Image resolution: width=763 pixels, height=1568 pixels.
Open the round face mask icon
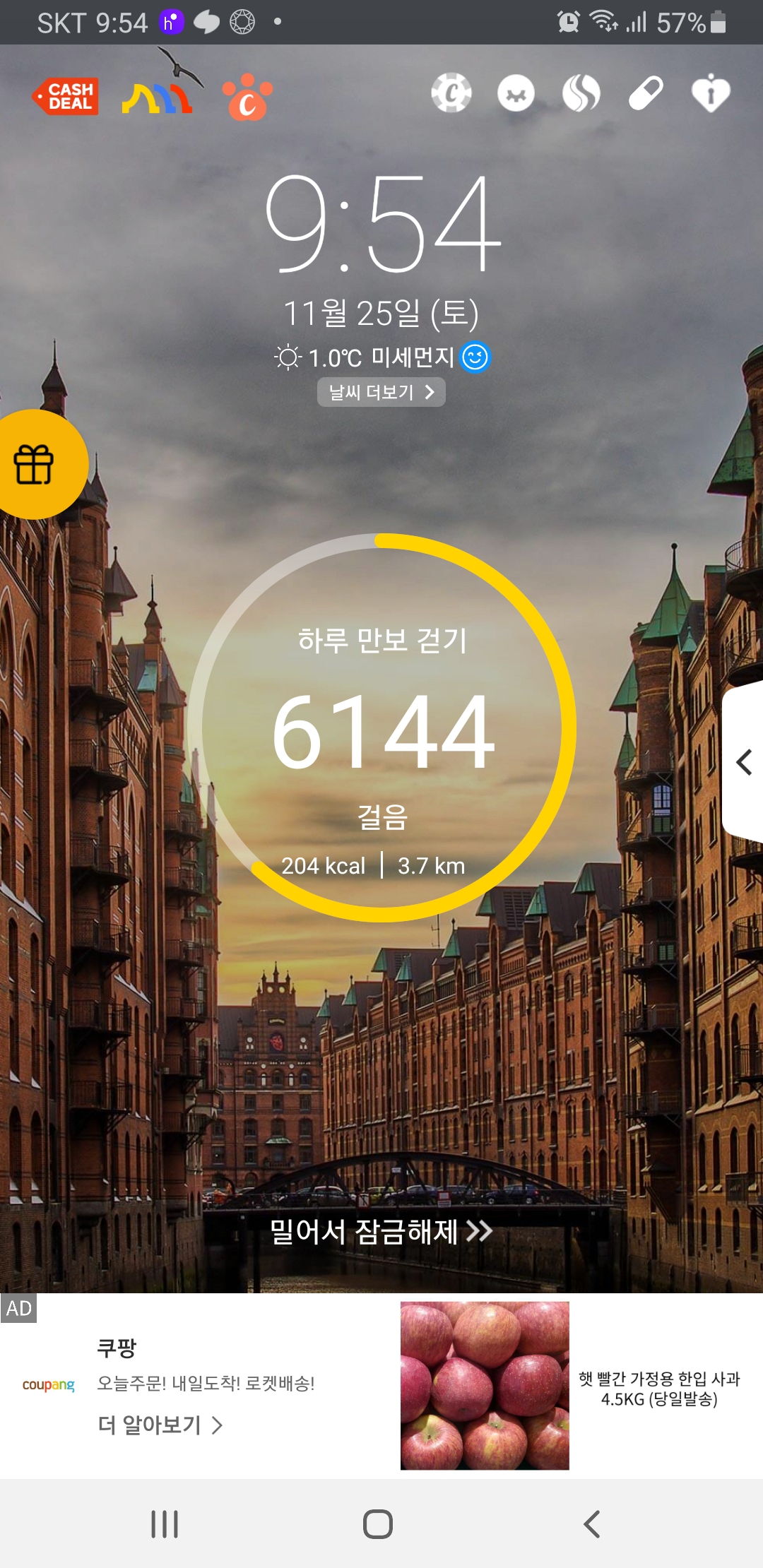pyautogui.click(x=516, y=93)
